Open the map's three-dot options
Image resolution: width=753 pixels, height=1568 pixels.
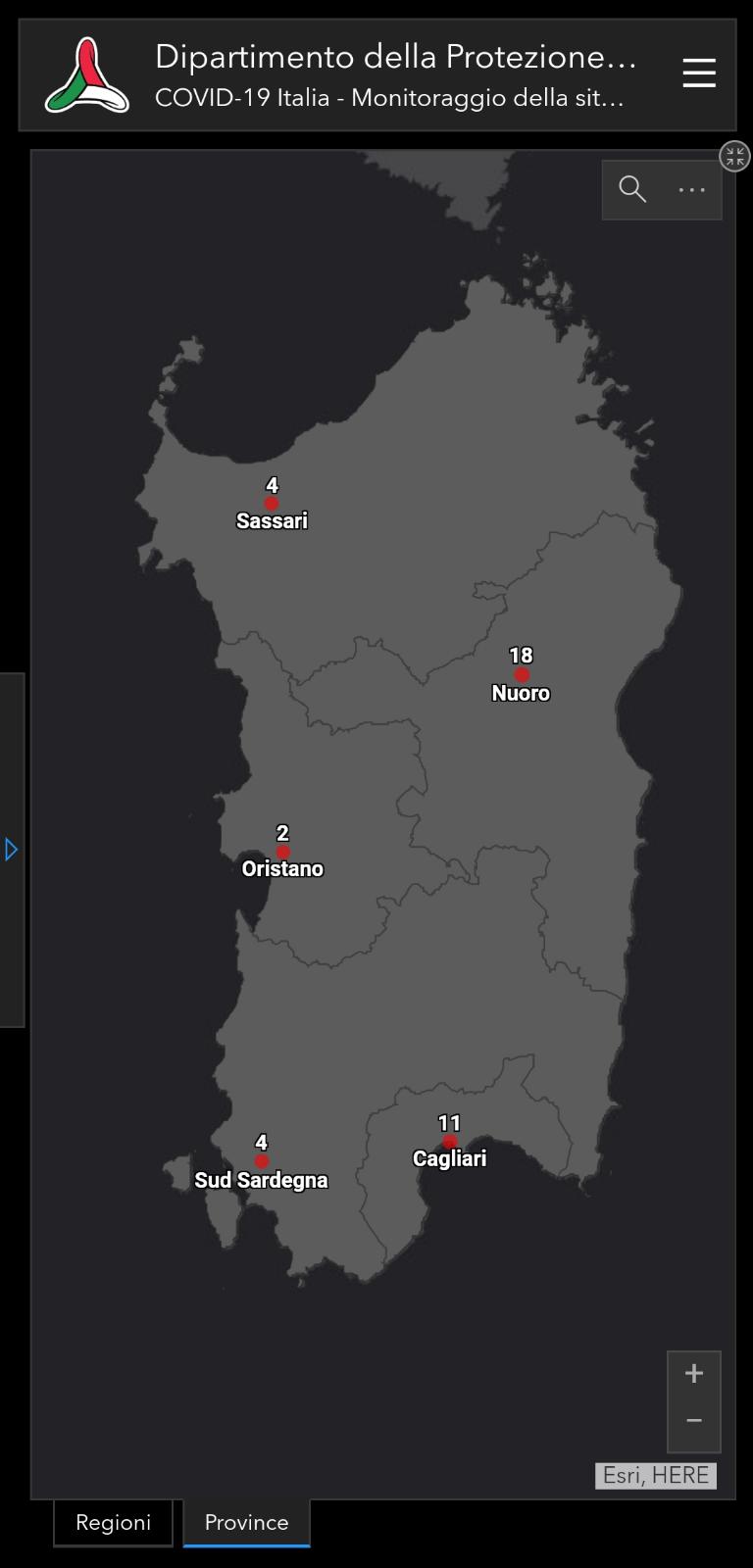click(x=692, y=190)
